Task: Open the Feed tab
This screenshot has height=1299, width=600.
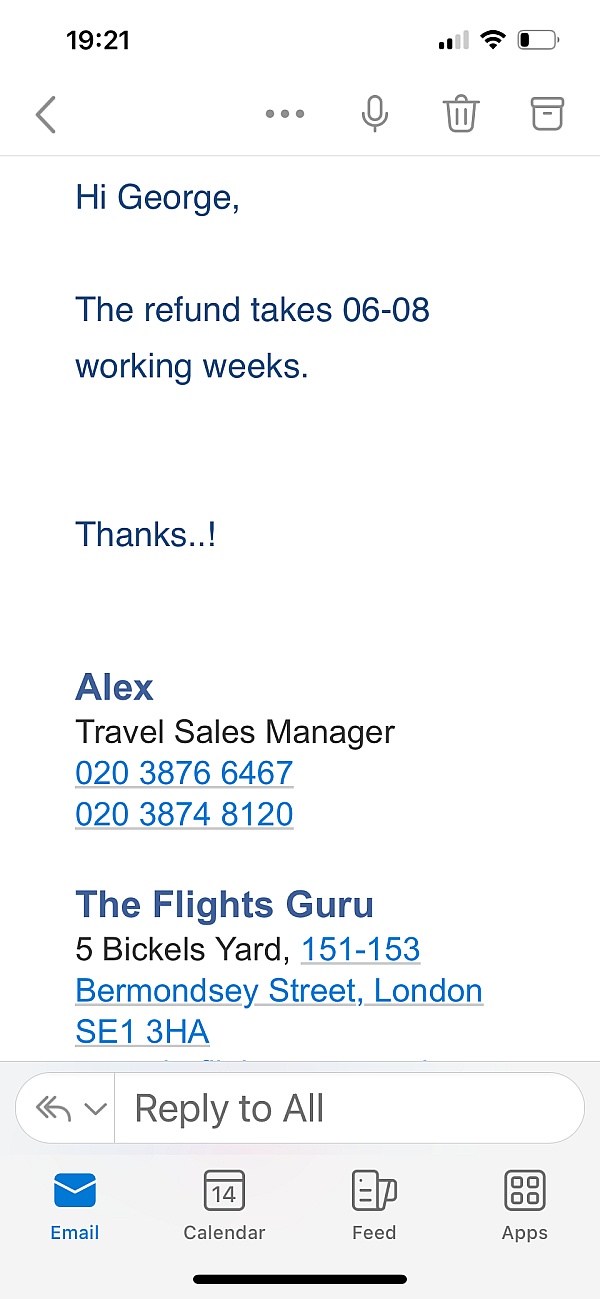Action: [x=374, y=1206]
